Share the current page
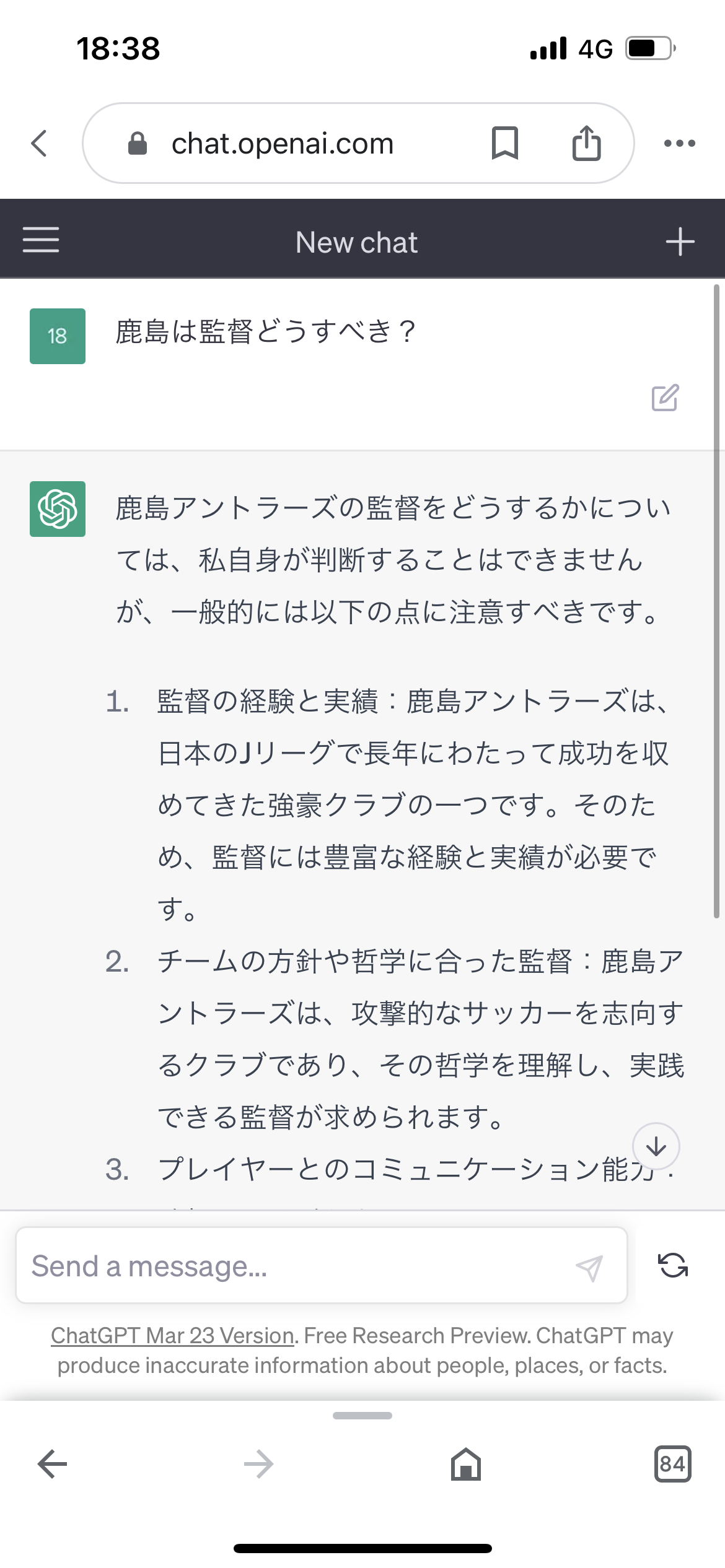Image resolution: width=725 pixels, height=1568 pixels. 586,142
